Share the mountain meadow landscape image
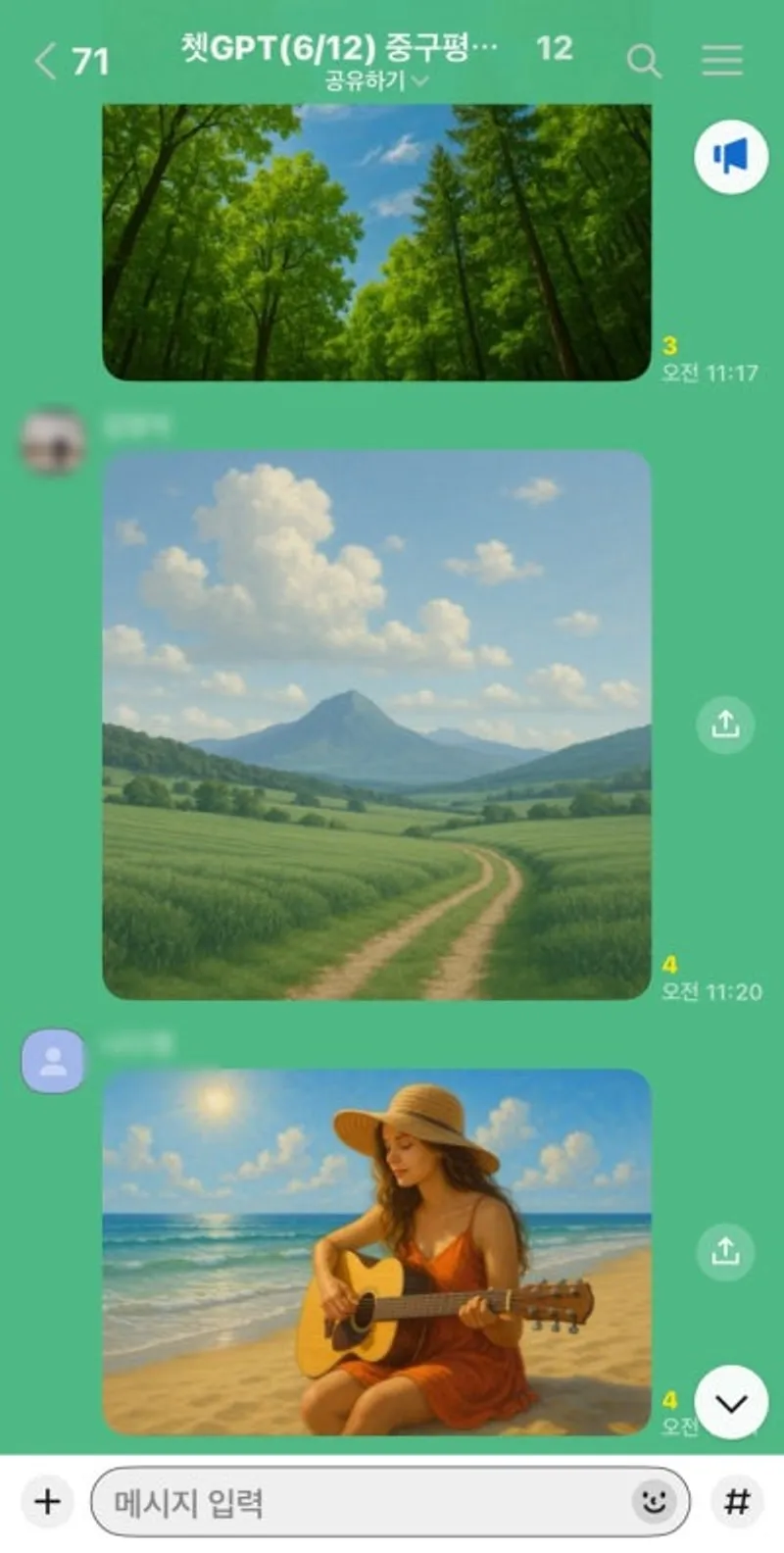The image size is (784, 1553). coord(725,725)
